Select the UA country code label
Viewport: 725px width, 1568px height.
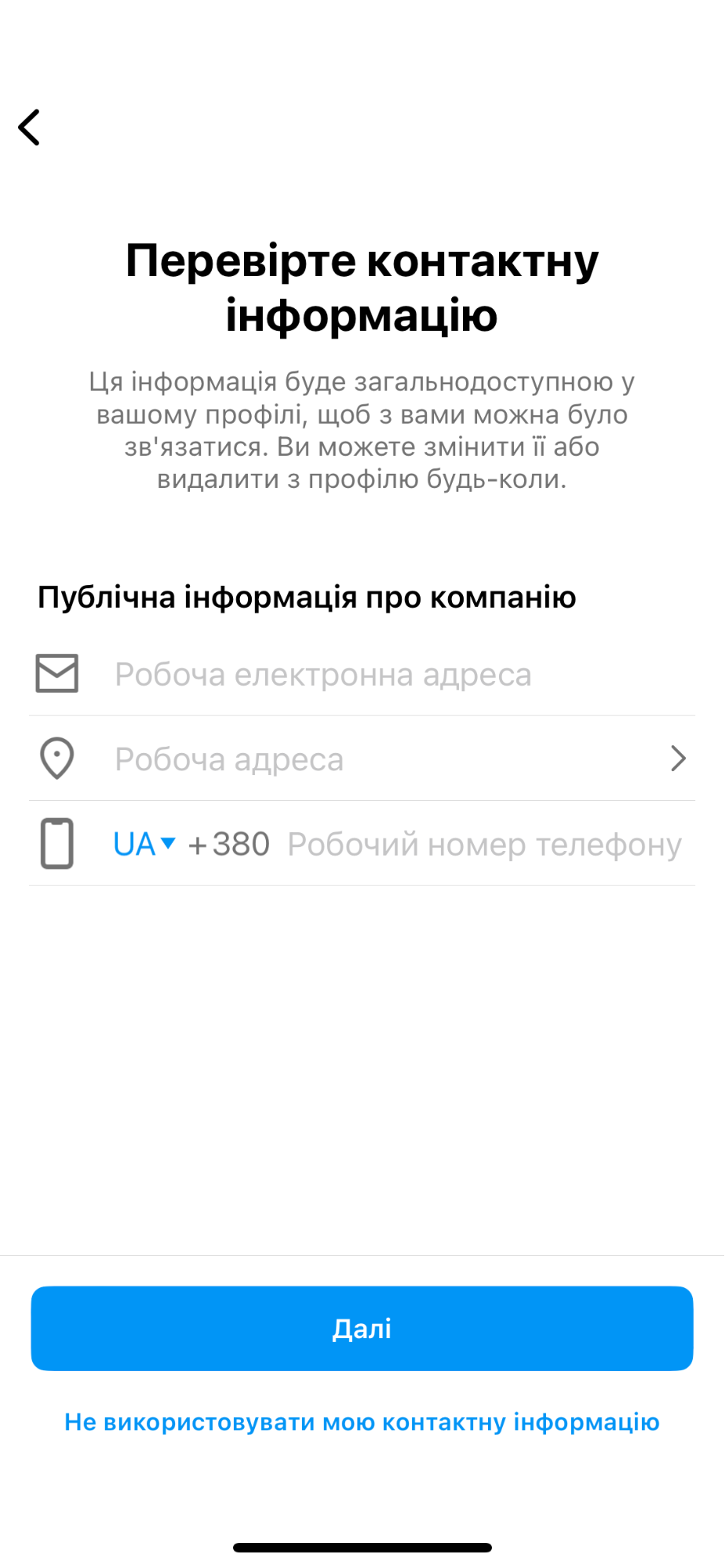(x=134, y=844)
